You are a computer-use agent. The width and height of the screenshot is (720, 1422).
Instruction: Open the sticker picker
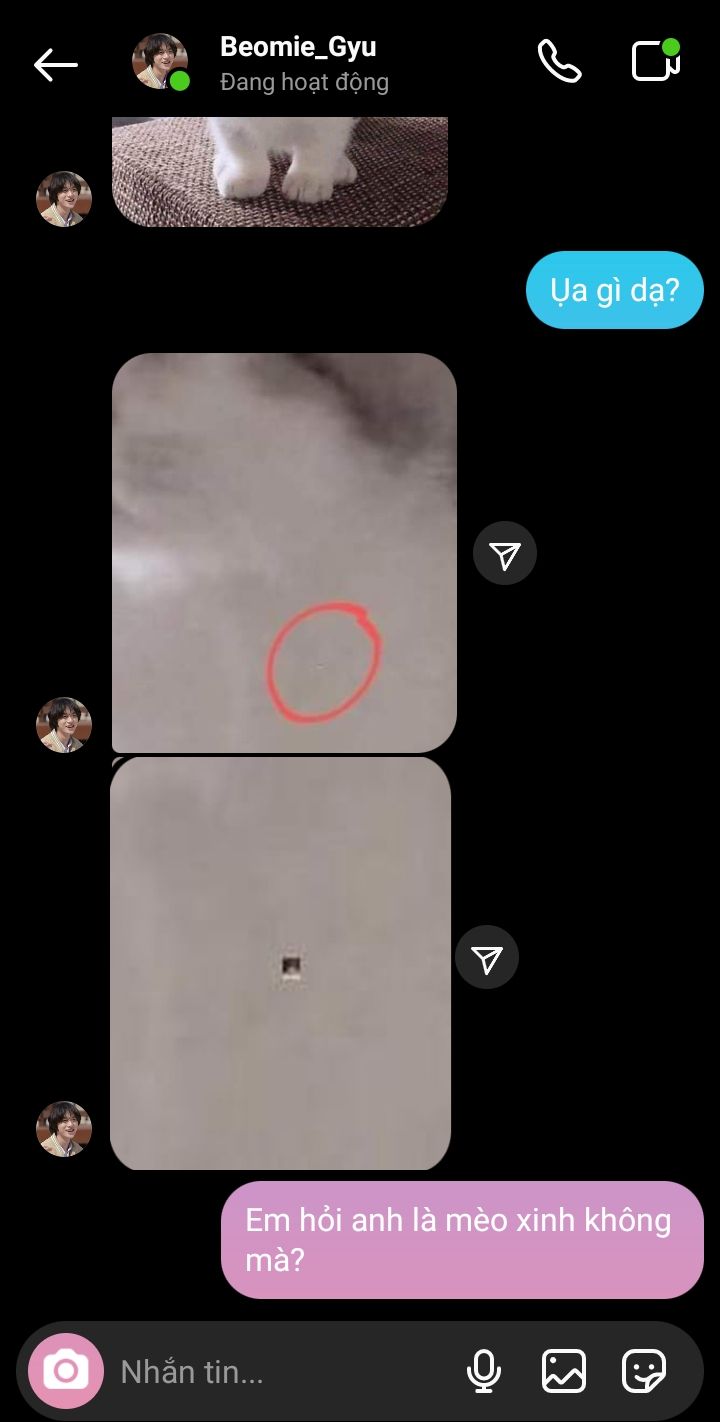[644, 1371]
